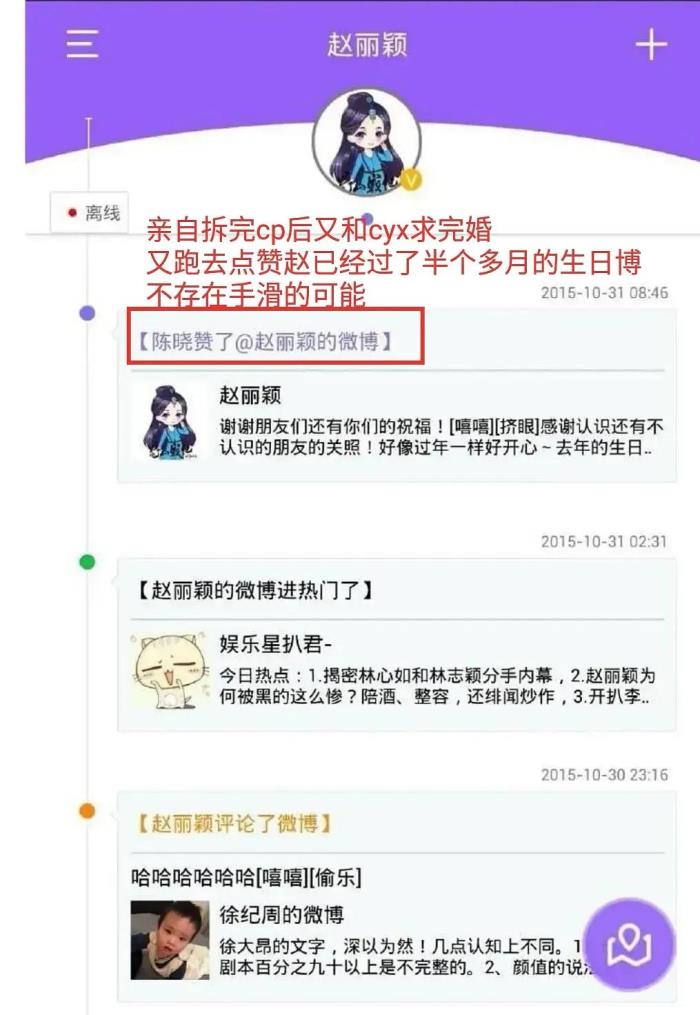
Task: Tap the plus icon to add
Action: point(651,44)
